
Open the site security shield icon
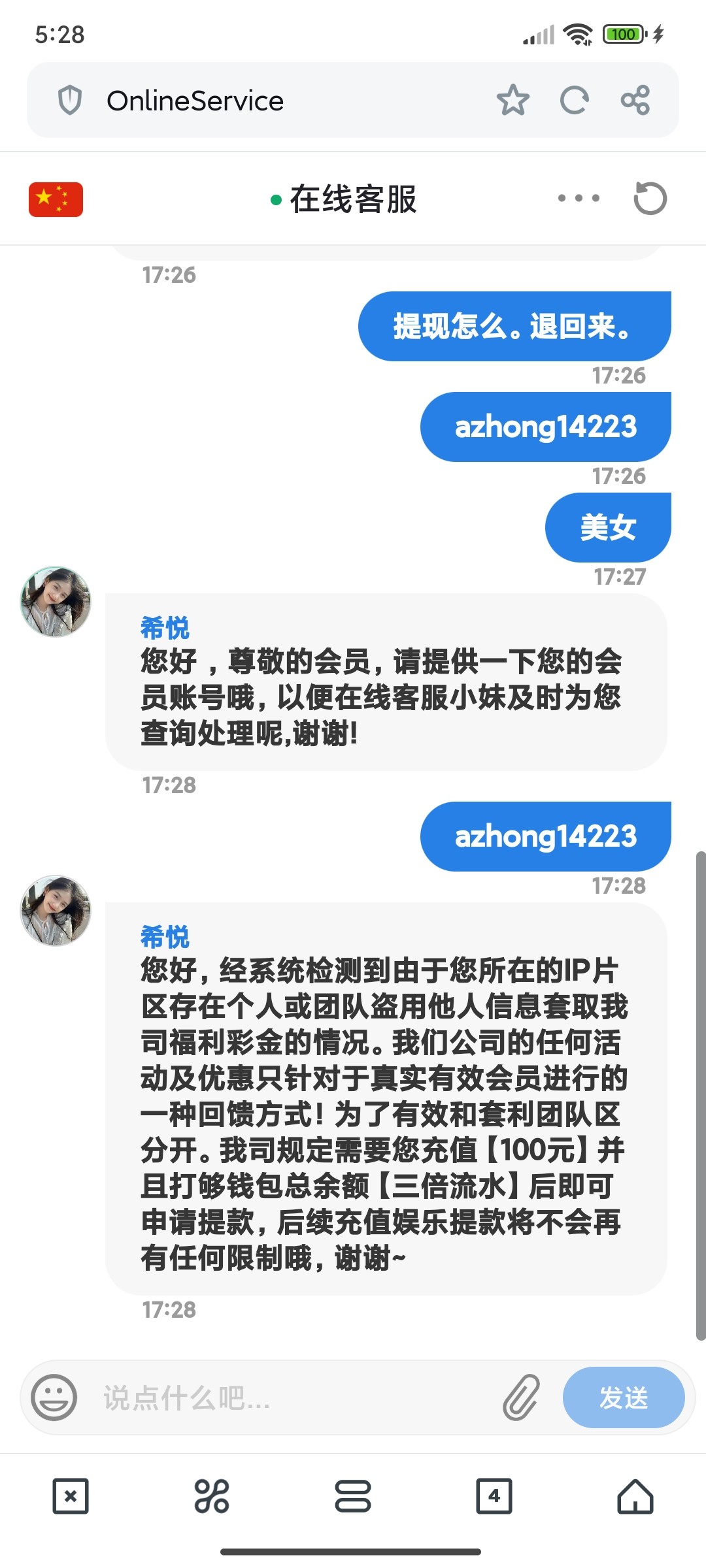click(x=70, y=101)
